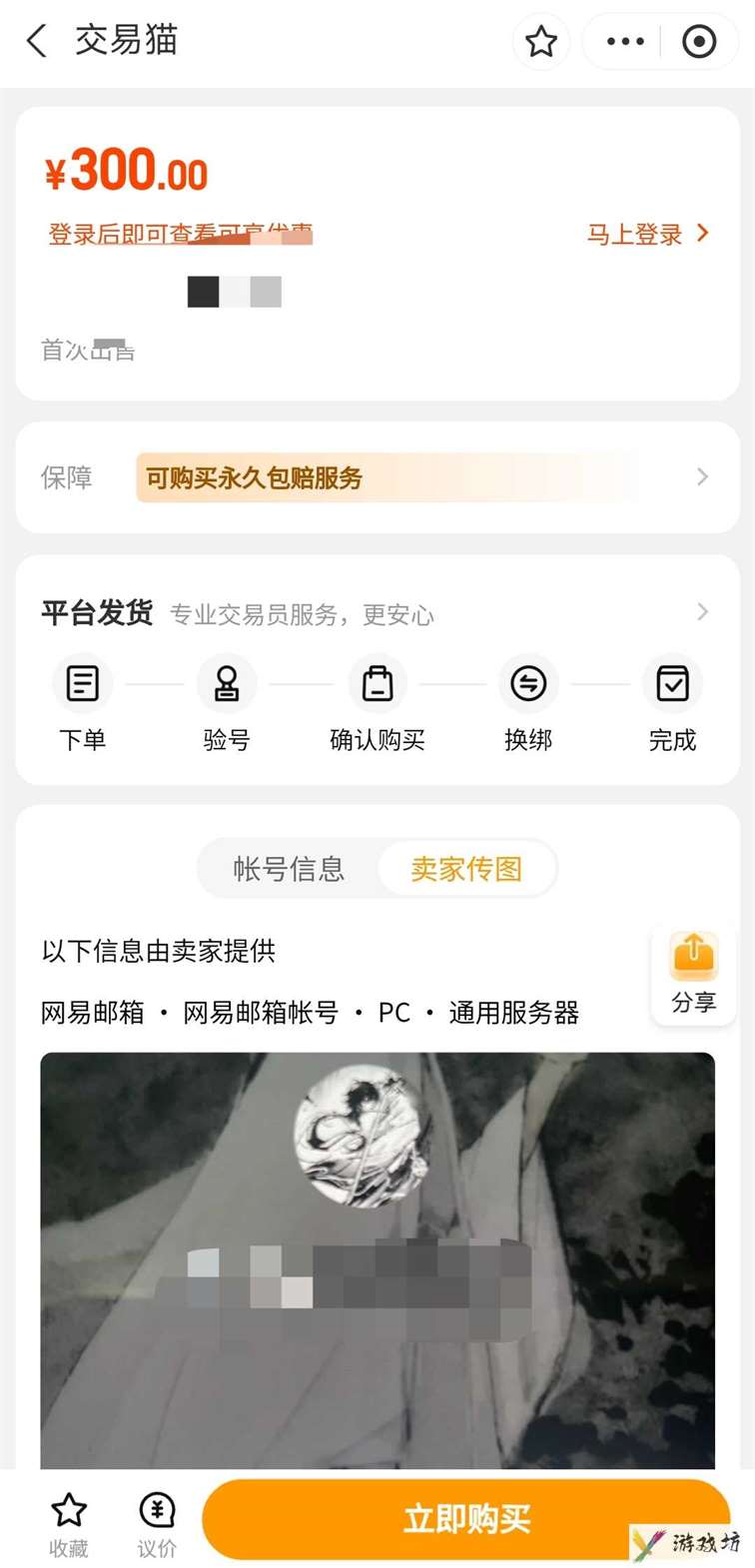Tap 马上登录 to log in

pyautogui.click(x=647, y=234)
